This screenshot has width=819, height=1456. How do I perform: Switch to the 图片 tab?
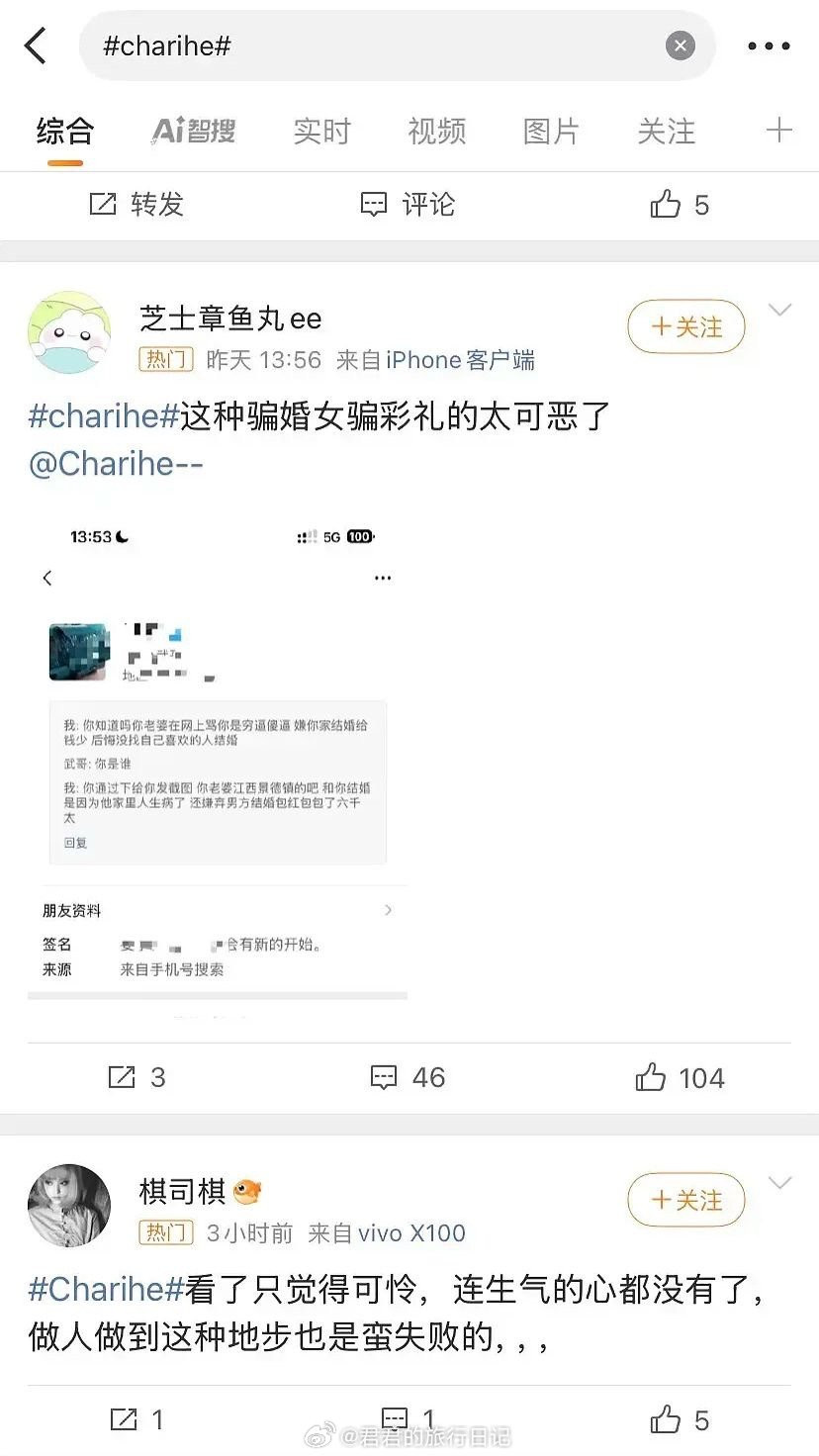tap(551, 131)
